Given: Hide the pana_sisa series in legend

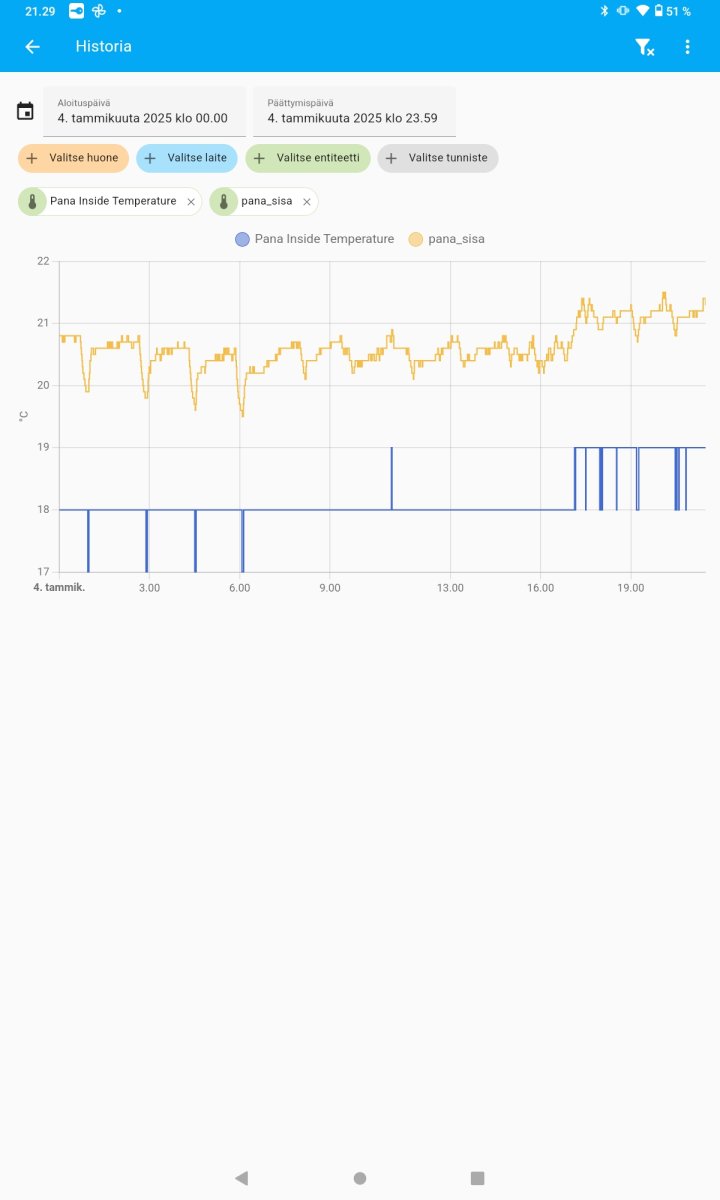Looking at the screenshot, I should pos(446,239).
